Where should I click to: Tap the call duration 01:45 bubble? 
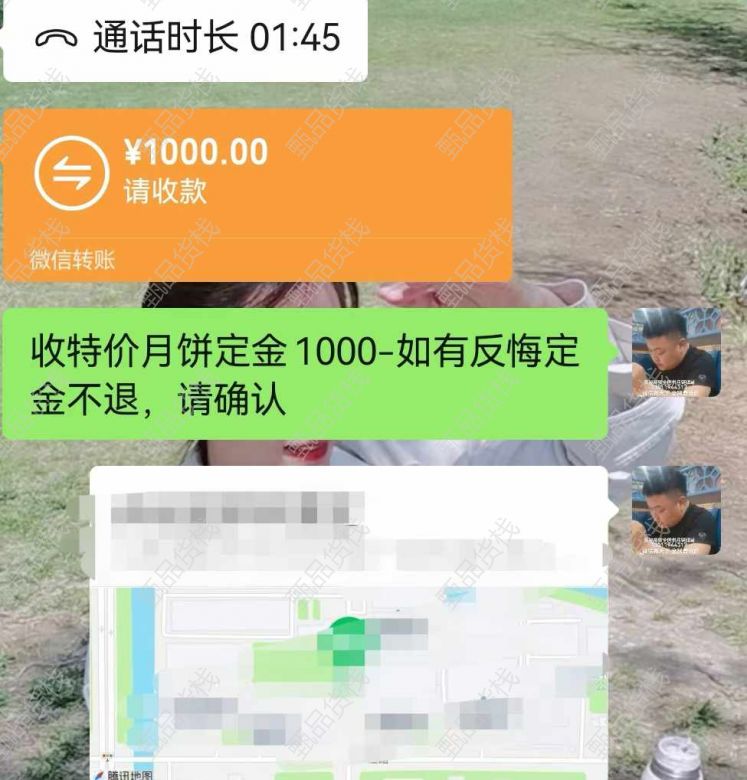coord(187,38)
